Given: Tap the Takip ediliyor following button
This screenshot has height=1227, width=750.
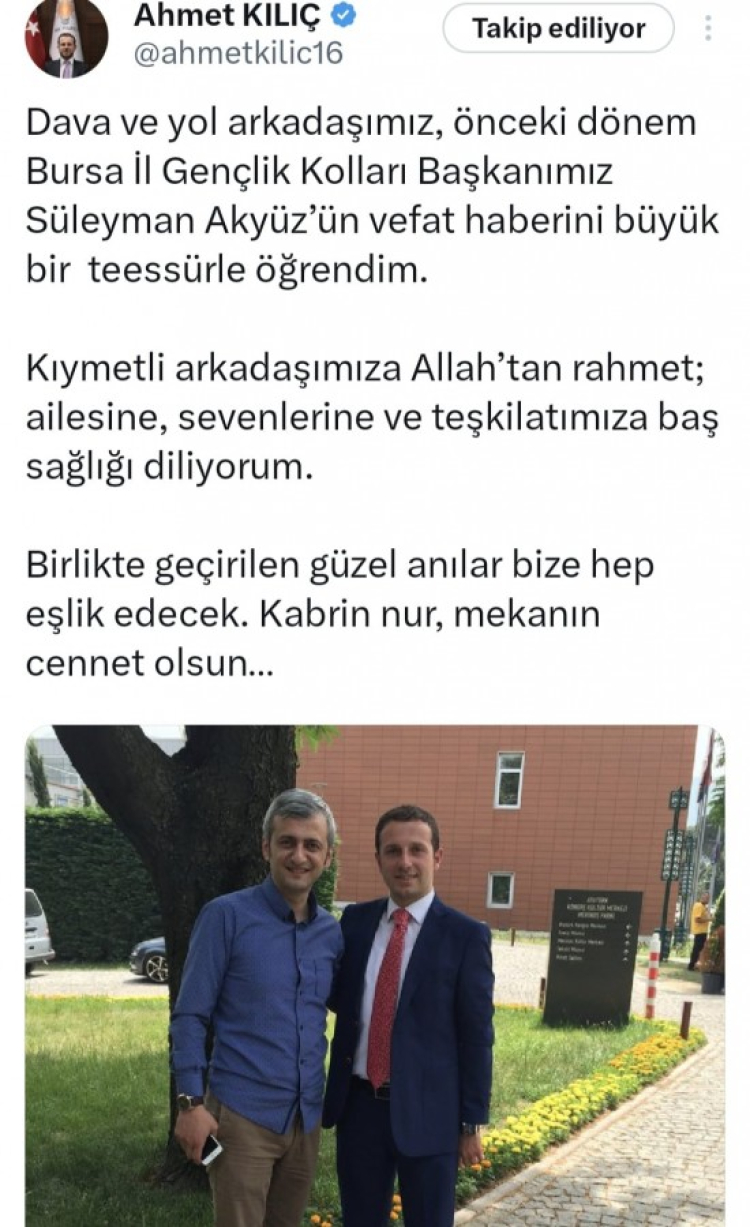Looking at the screenshot, I should click(558, 29).
